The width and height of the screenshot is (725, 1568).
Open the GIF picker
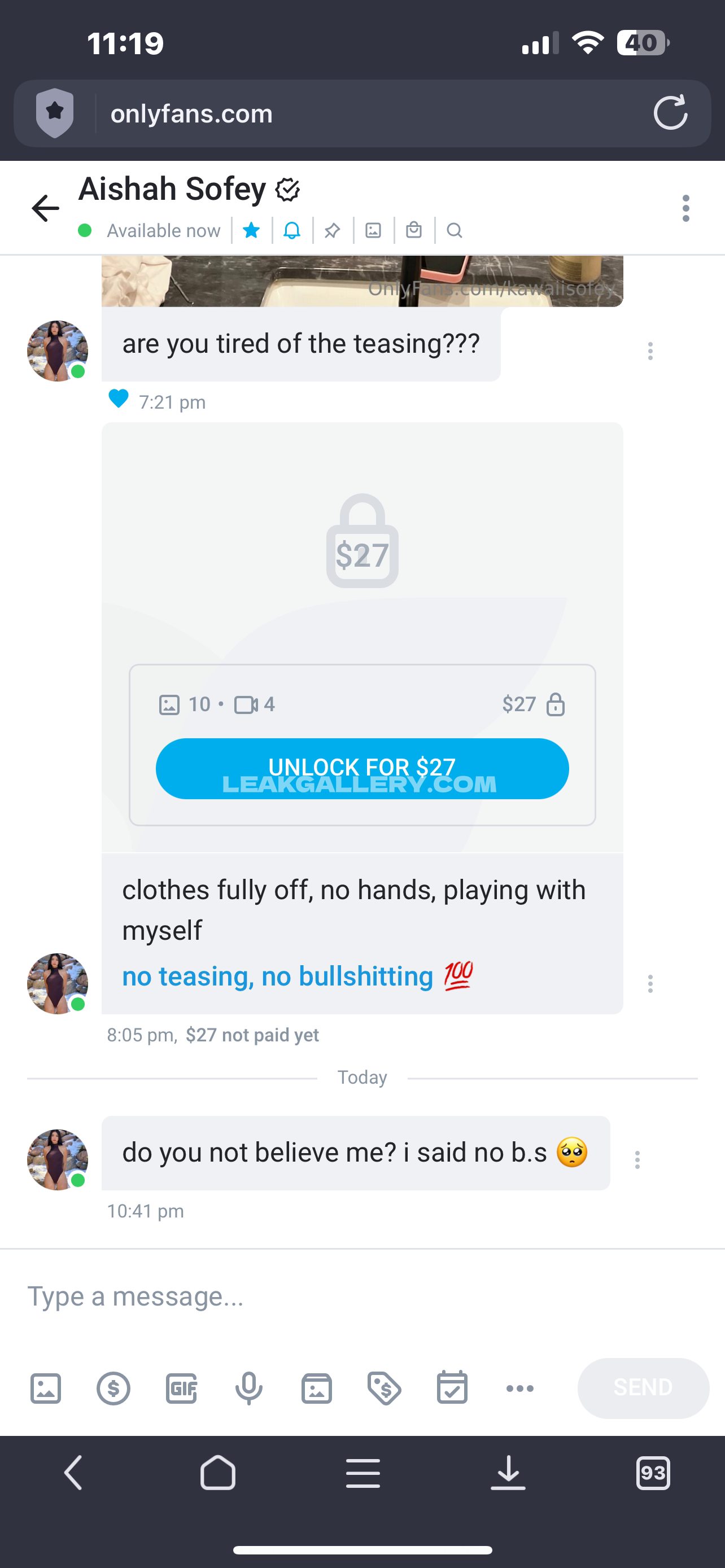(181, 1389)
